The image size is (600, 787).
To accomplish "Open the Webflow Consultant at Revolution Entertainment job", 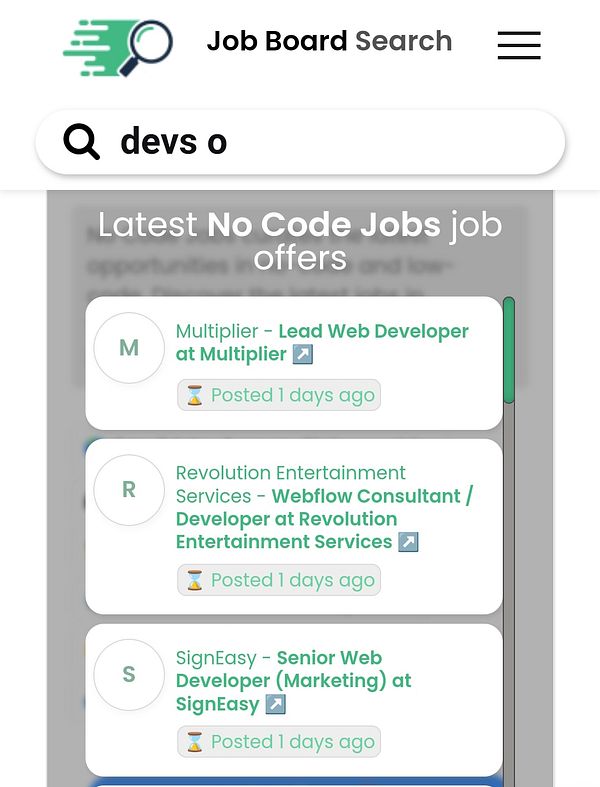I will click(x=324, y=507).
